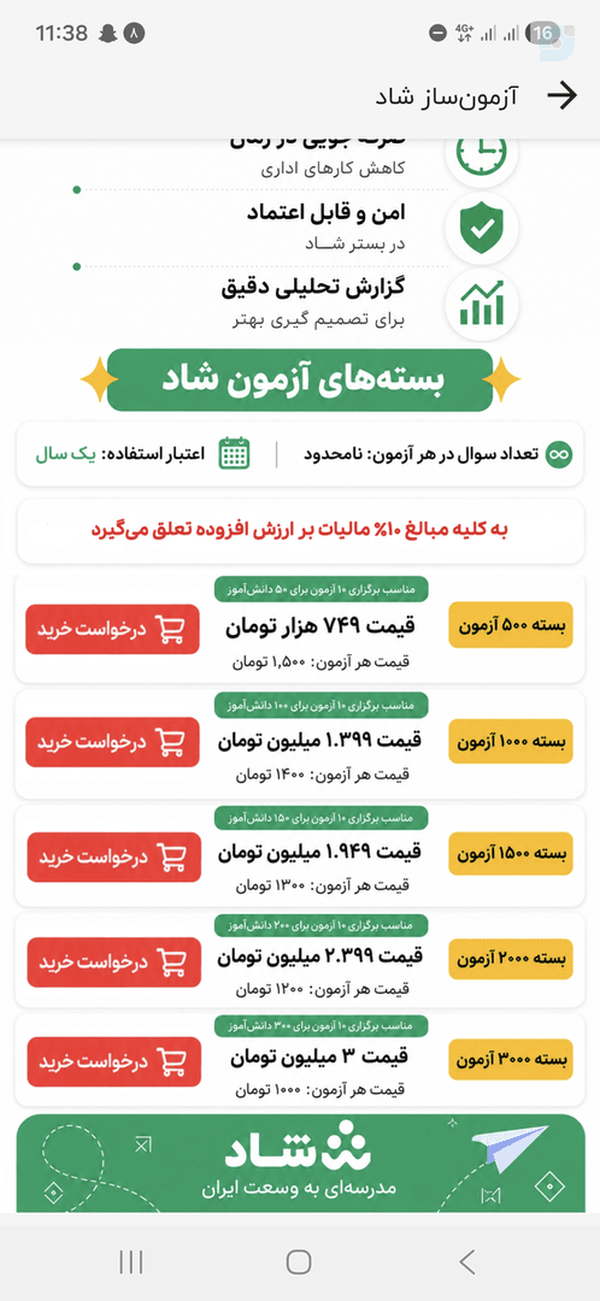The width and height of the screenshot is (600, 1301).
Task: Tap the system home button
Action: 298,1262
